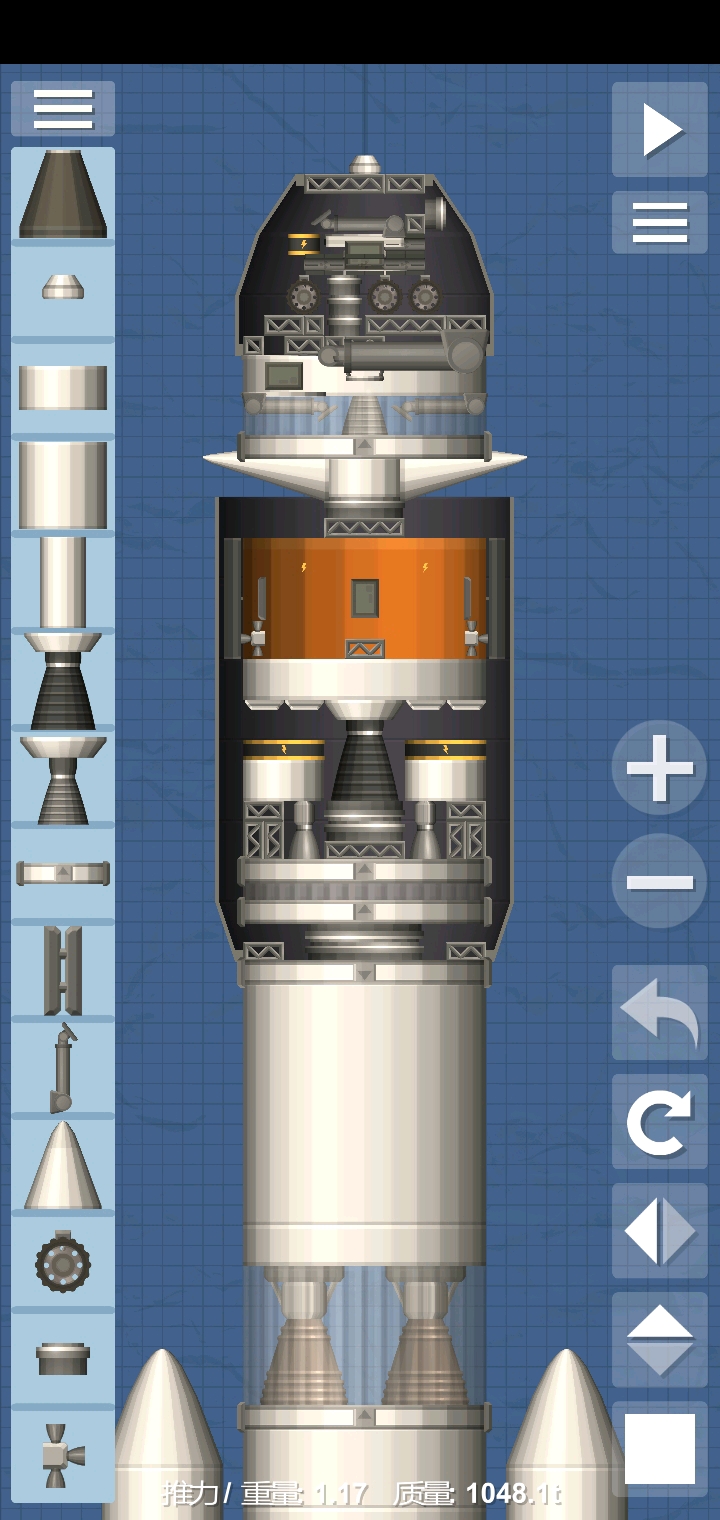Screen dimensions: 720x1520
Task: Pick the large wide-nozzle engine part
Action: pyautogui.click(x=62, y=680)
